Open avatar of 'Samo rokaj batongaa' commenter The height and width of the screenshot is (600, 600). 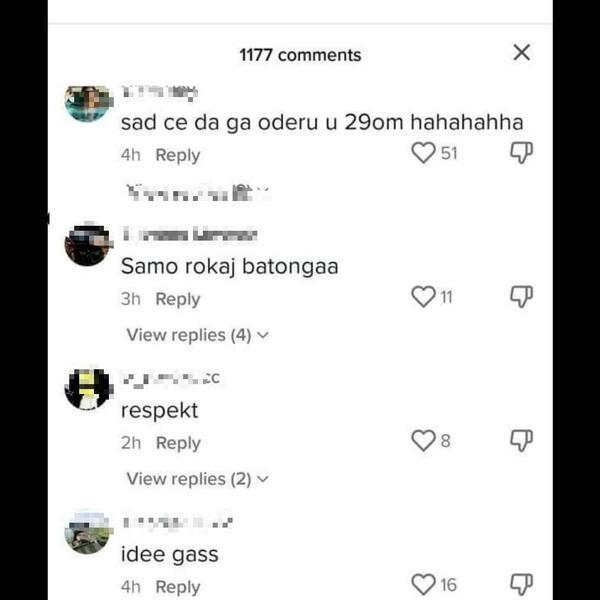click(x=87, y=244)
